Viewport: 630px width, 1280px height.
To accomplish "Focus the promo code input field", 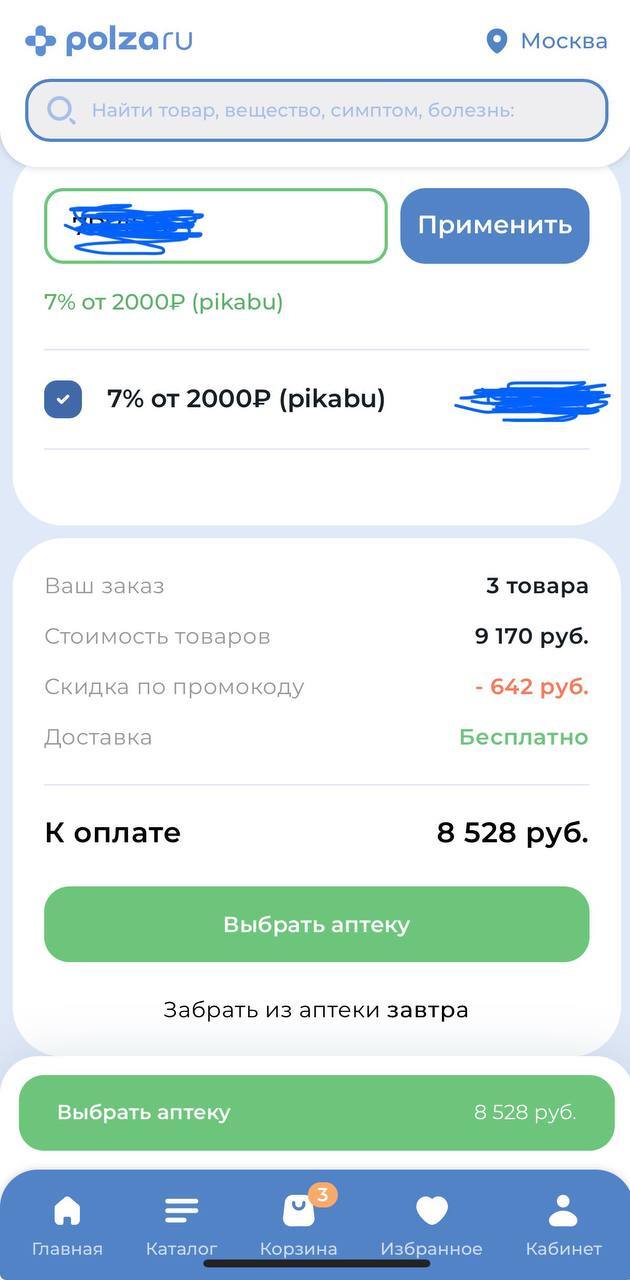I will (215, 226).
